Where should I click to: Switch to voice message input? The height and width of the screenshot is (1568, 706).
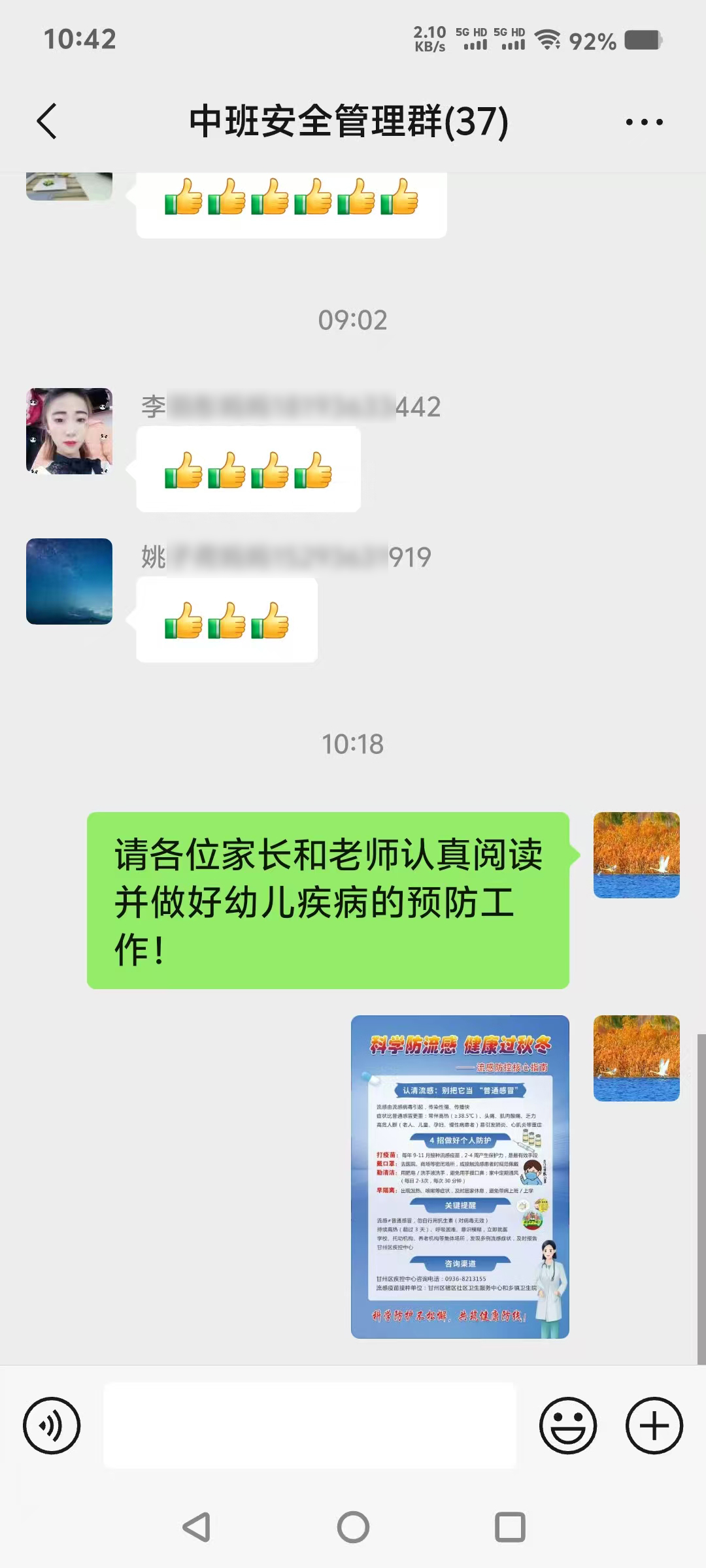pos(52,1425)
